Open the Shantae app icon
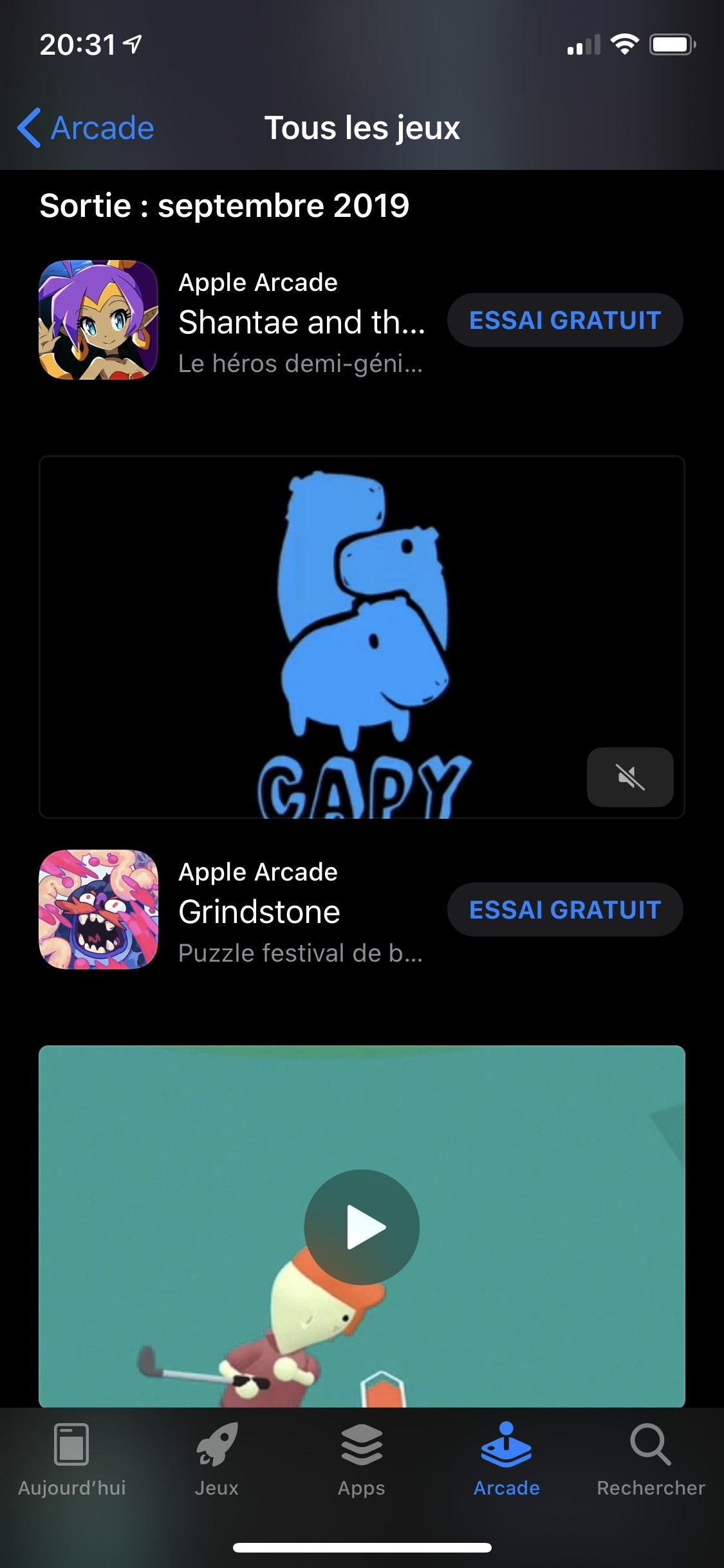This screenshot has height=1568, width=724. point(97,321)
